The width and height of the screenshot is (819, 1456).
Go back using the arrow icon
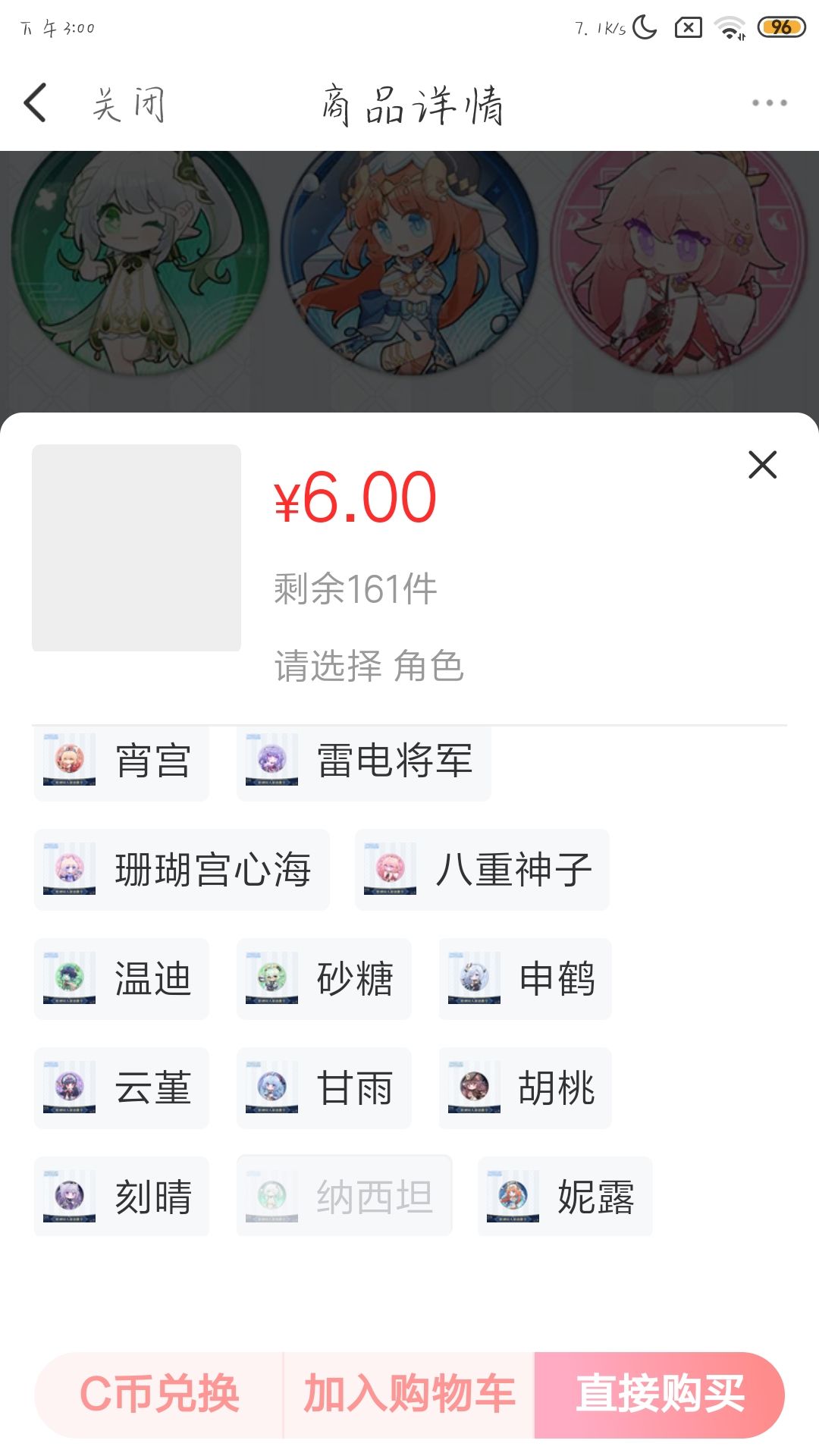click(36, 103)
